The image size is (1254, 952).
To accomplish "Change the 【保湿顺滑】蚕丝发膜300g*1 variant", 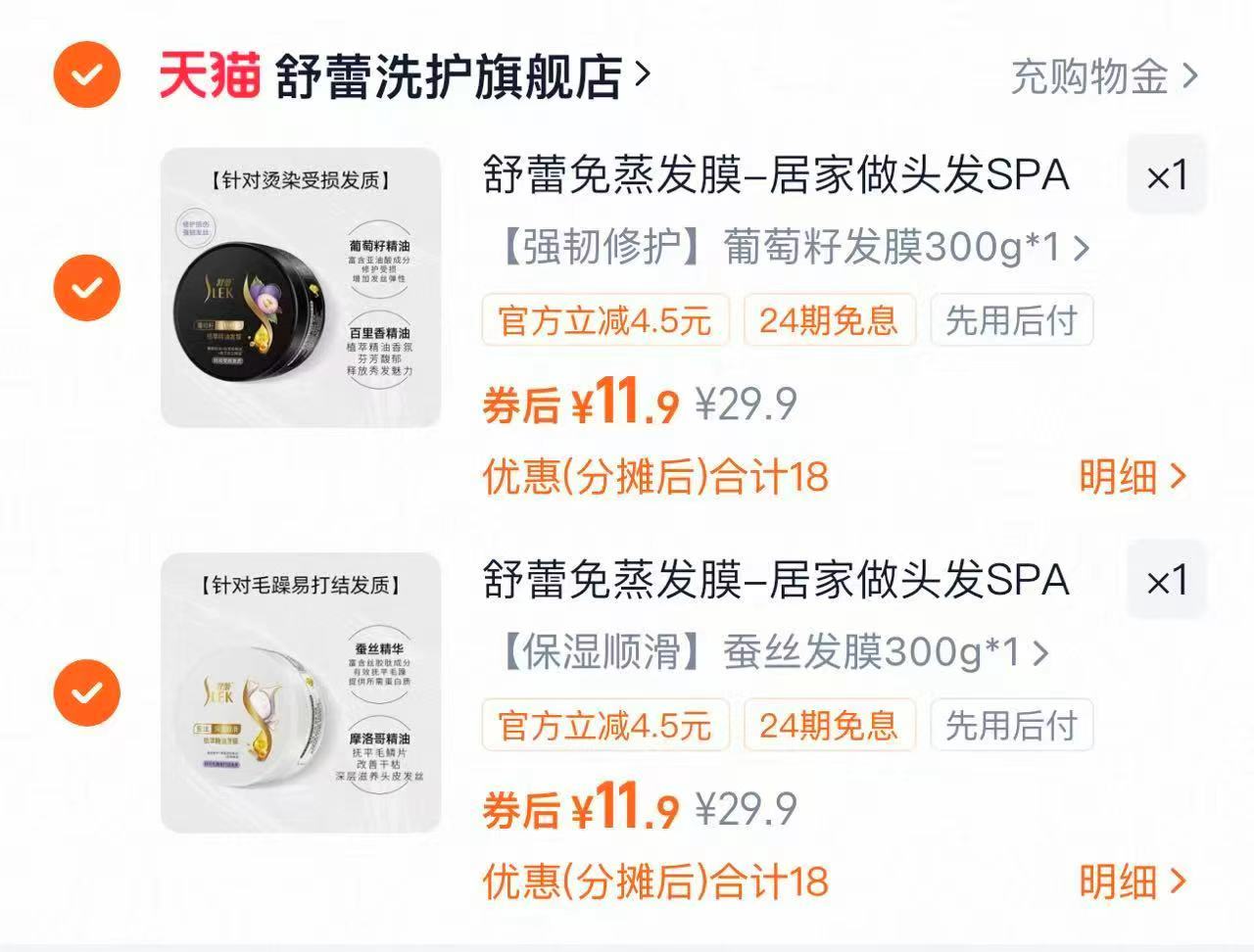I will [774, 652].
